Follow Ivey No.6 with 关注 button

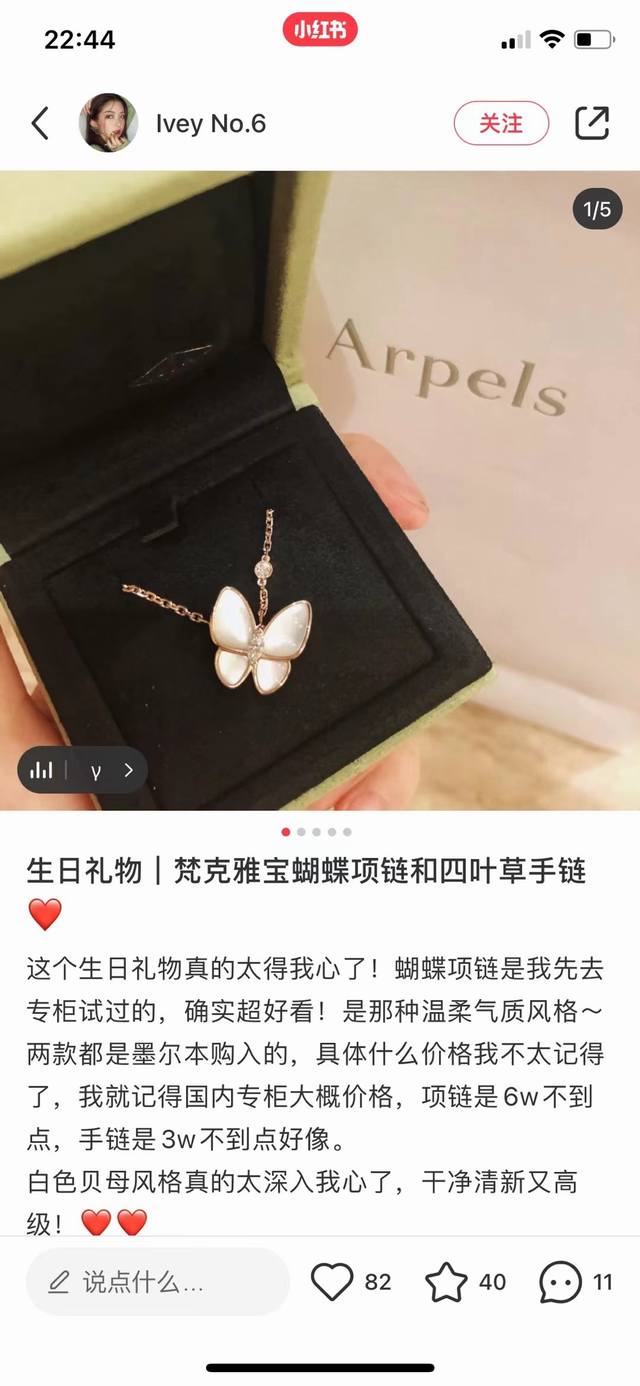pos(501,123)
